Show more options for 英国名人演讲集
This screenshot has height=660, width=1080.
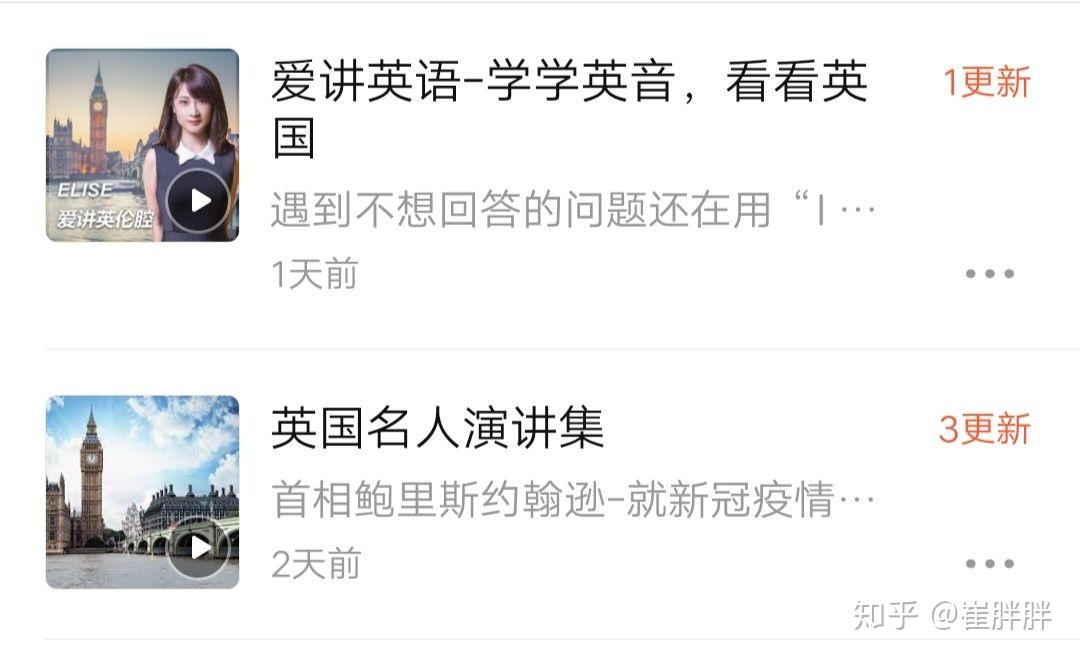coord(989,564)
